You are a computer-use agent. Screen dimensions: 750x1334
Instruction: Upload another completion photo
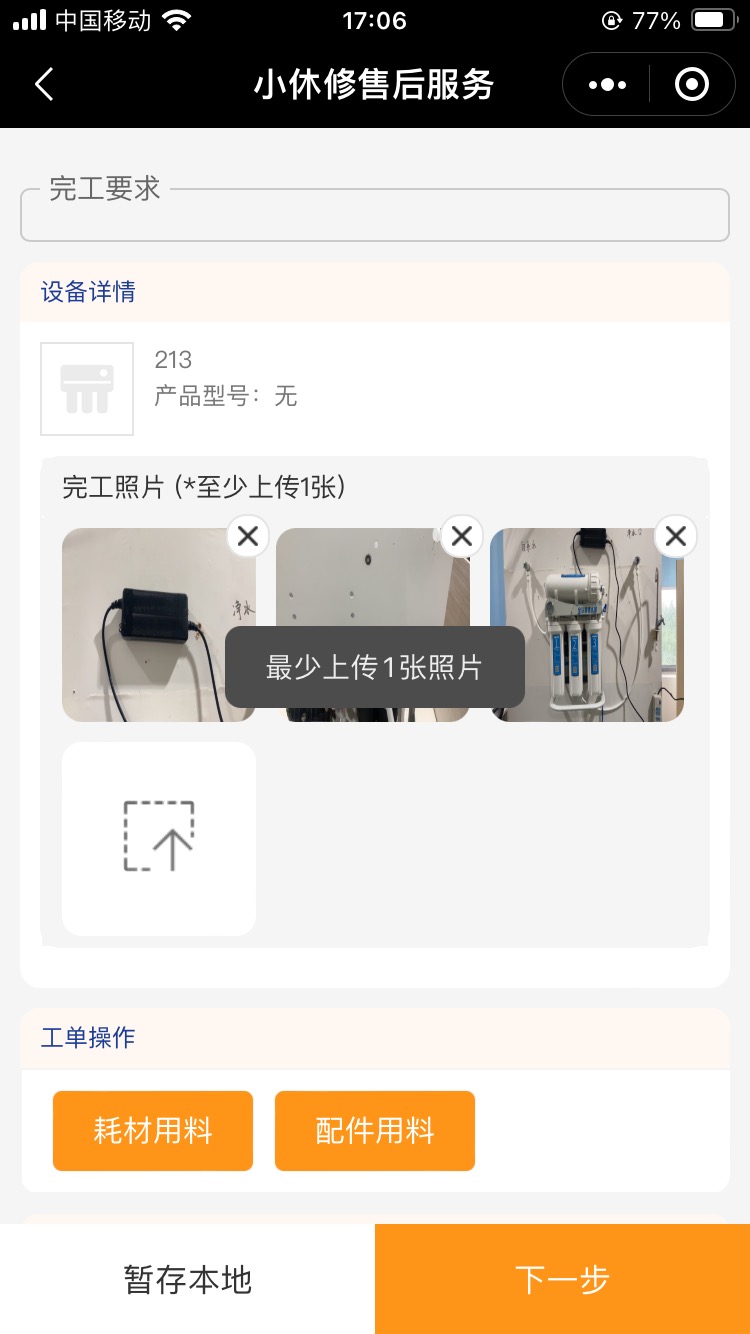(x=159, y=838)
